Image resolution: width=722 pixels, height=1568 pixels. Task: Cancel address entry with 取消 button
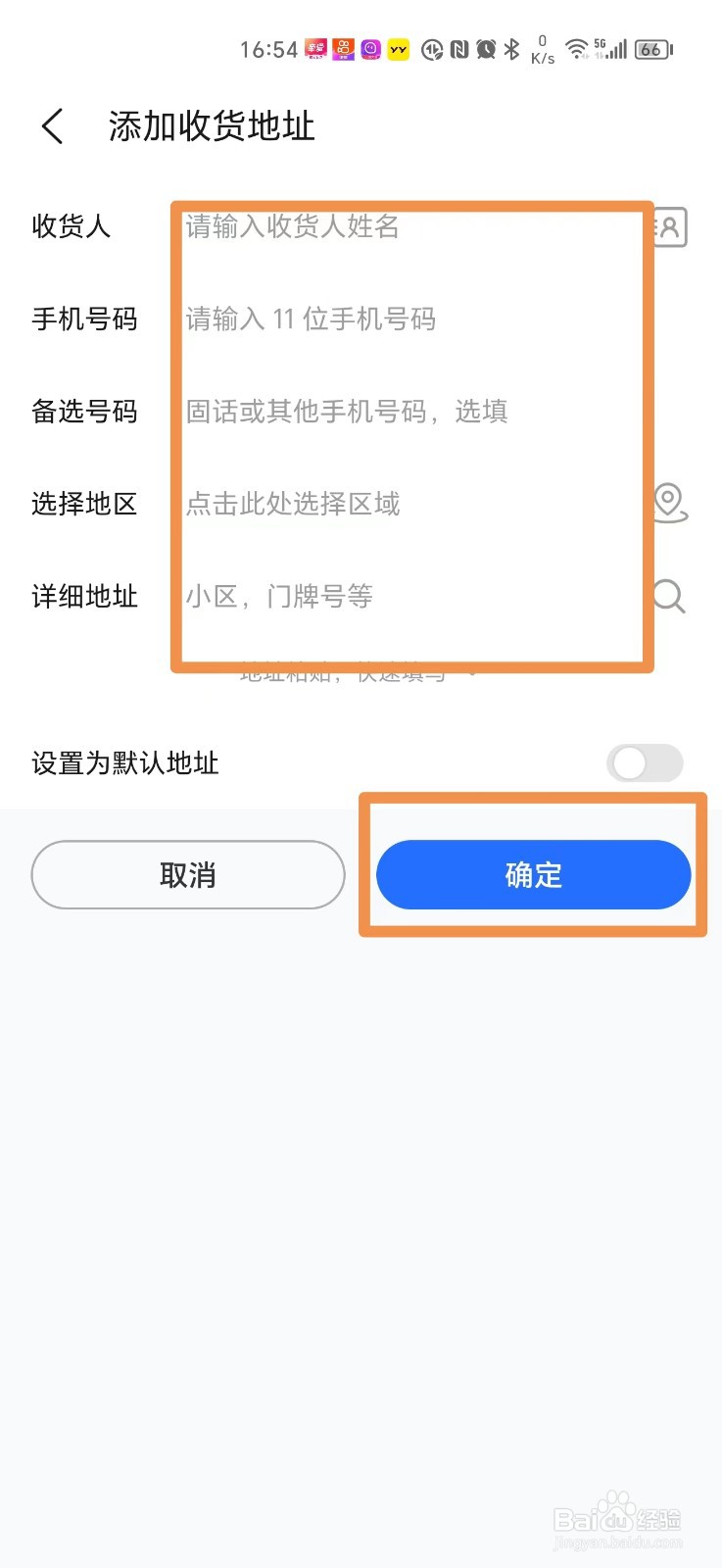click(x=187, y=875)
